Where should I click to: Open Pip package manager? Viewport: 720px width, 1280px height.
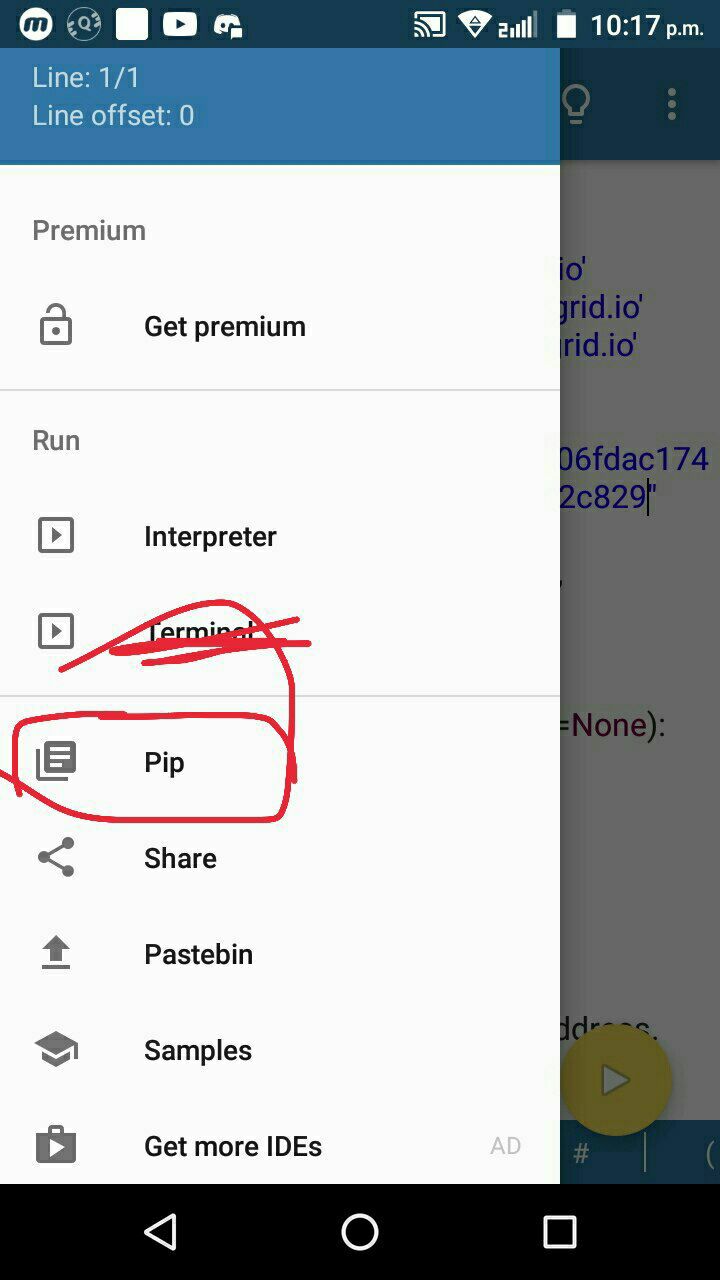pyautogui.click(x=164, y=763)
